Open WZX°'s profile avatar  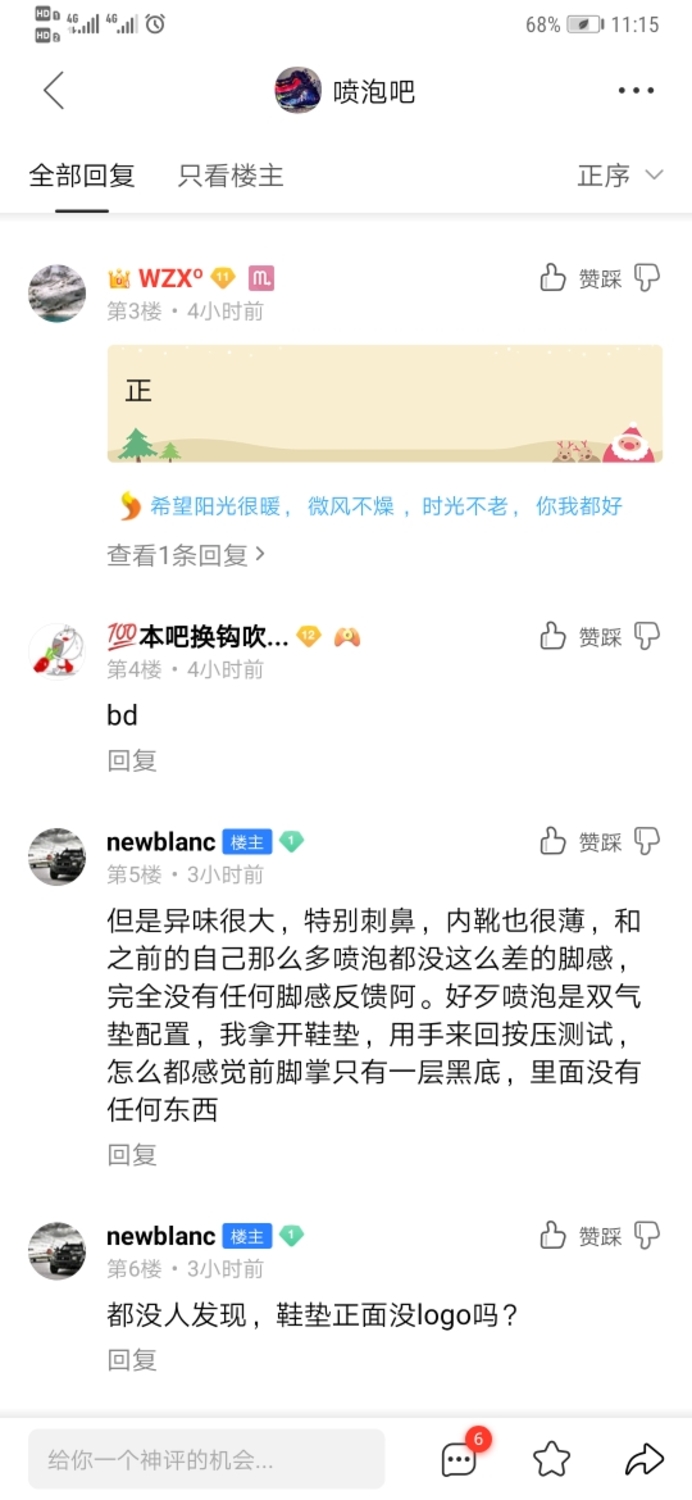point(57,293)
